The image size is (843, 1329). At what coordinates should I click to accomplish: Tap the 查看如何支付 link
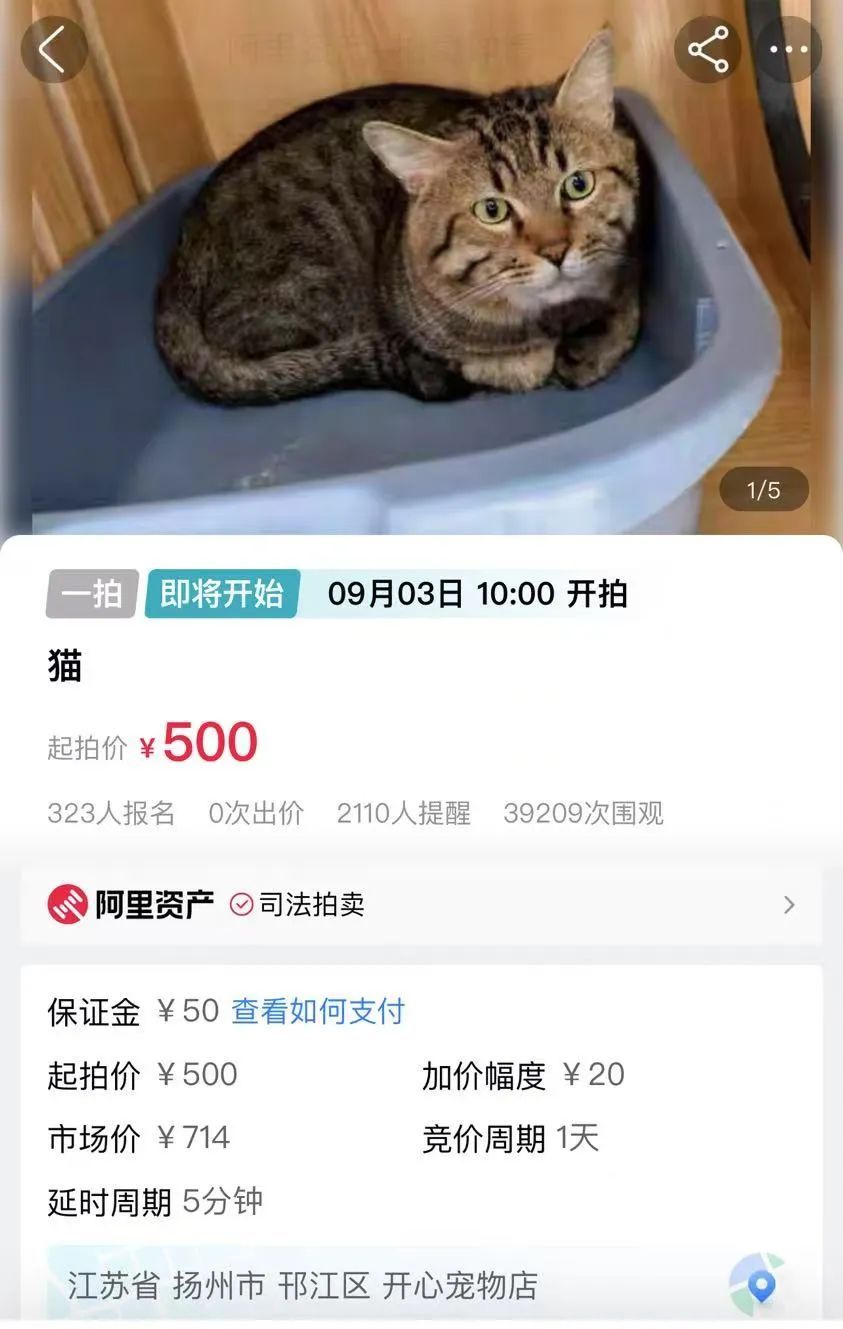(318, 1011)
